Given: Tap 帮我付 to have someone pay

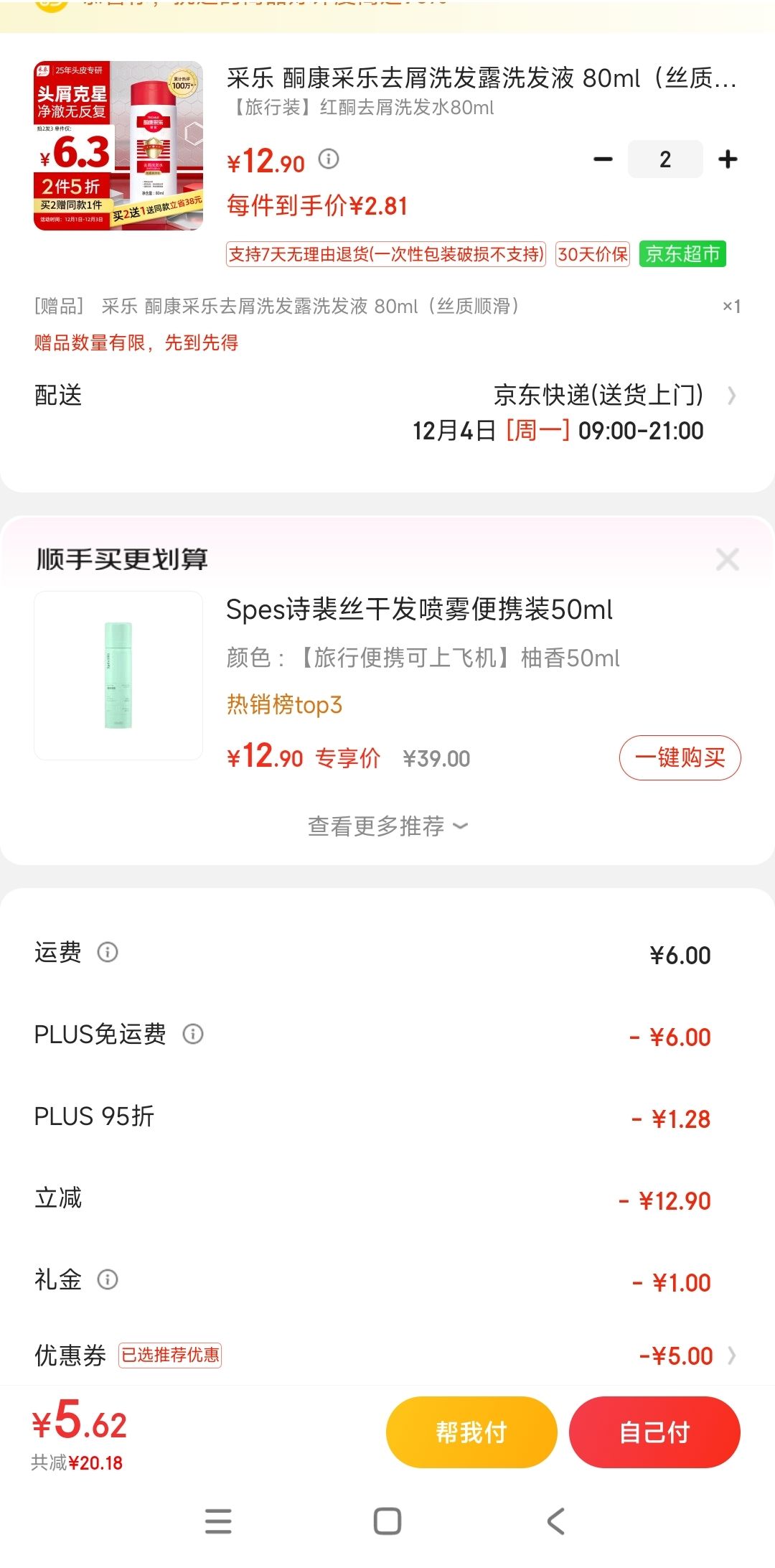Looking at the screenshot, I should click(x=471, y=1432).
